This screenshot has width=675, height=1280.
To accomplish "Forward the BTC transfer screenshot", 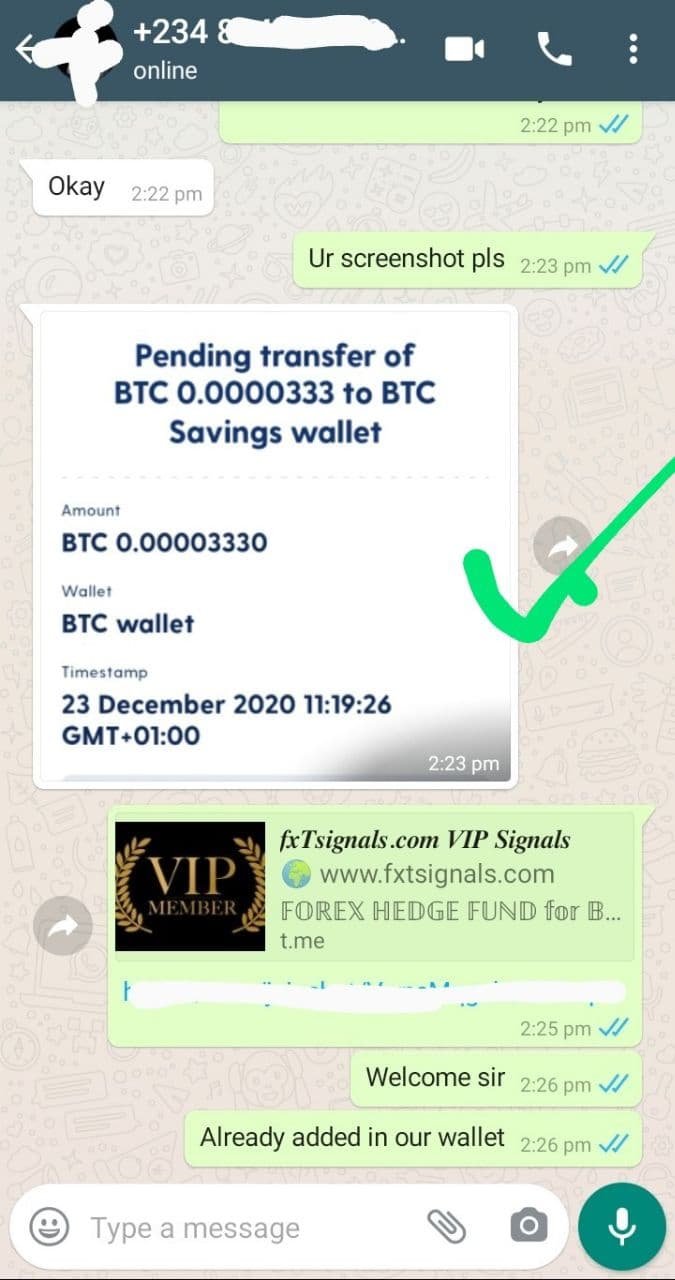I will [563, 546].
